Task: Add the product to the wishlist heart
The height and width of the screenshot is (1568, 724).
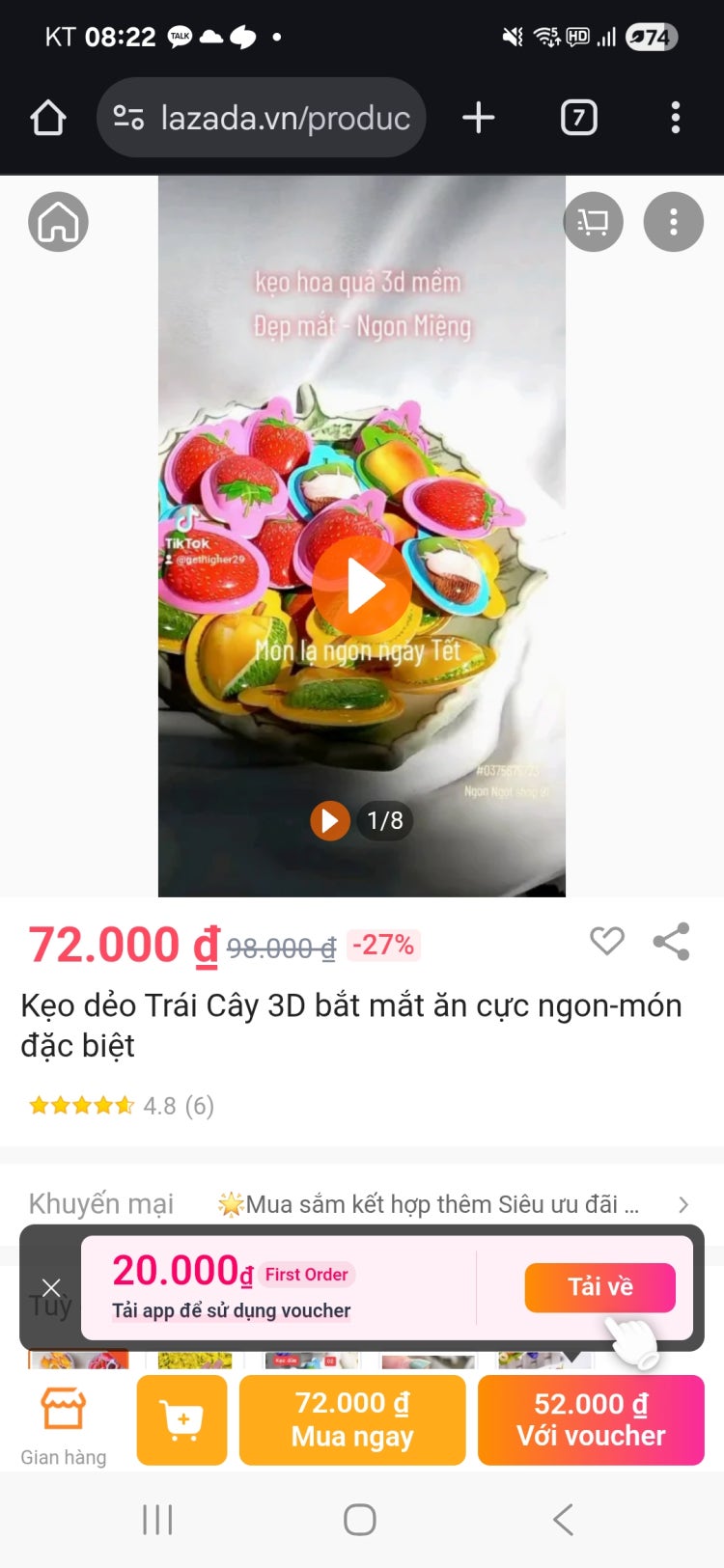Action: pos(607,940)
